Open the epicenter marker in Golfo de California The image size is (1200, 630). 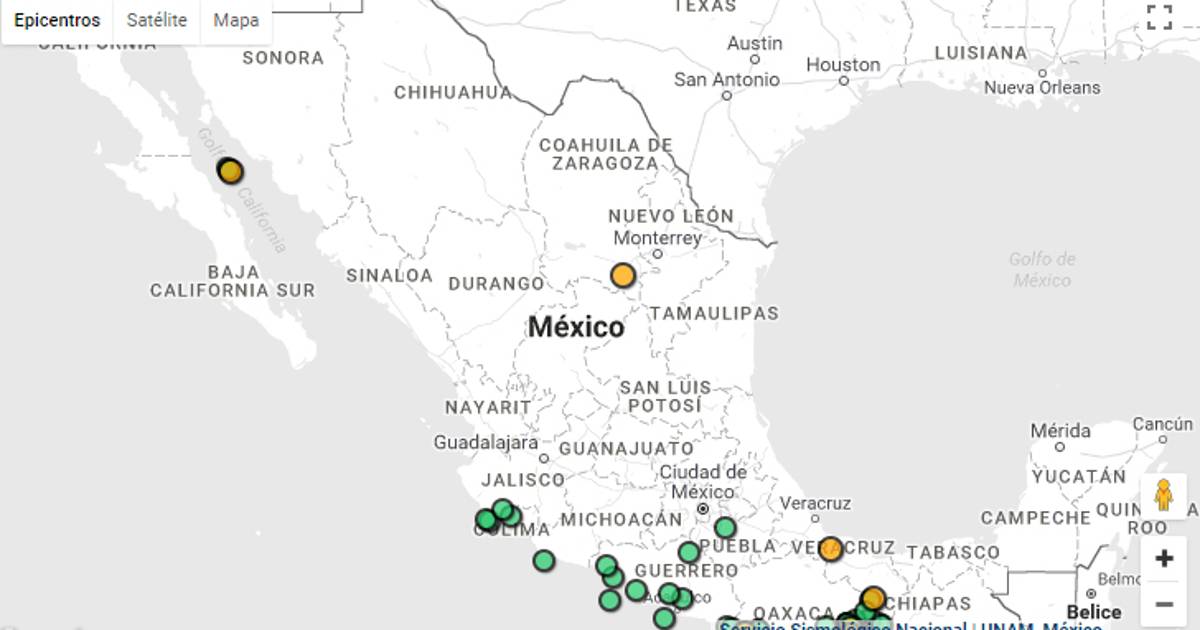pyautogui.click(x=231, y=172)
